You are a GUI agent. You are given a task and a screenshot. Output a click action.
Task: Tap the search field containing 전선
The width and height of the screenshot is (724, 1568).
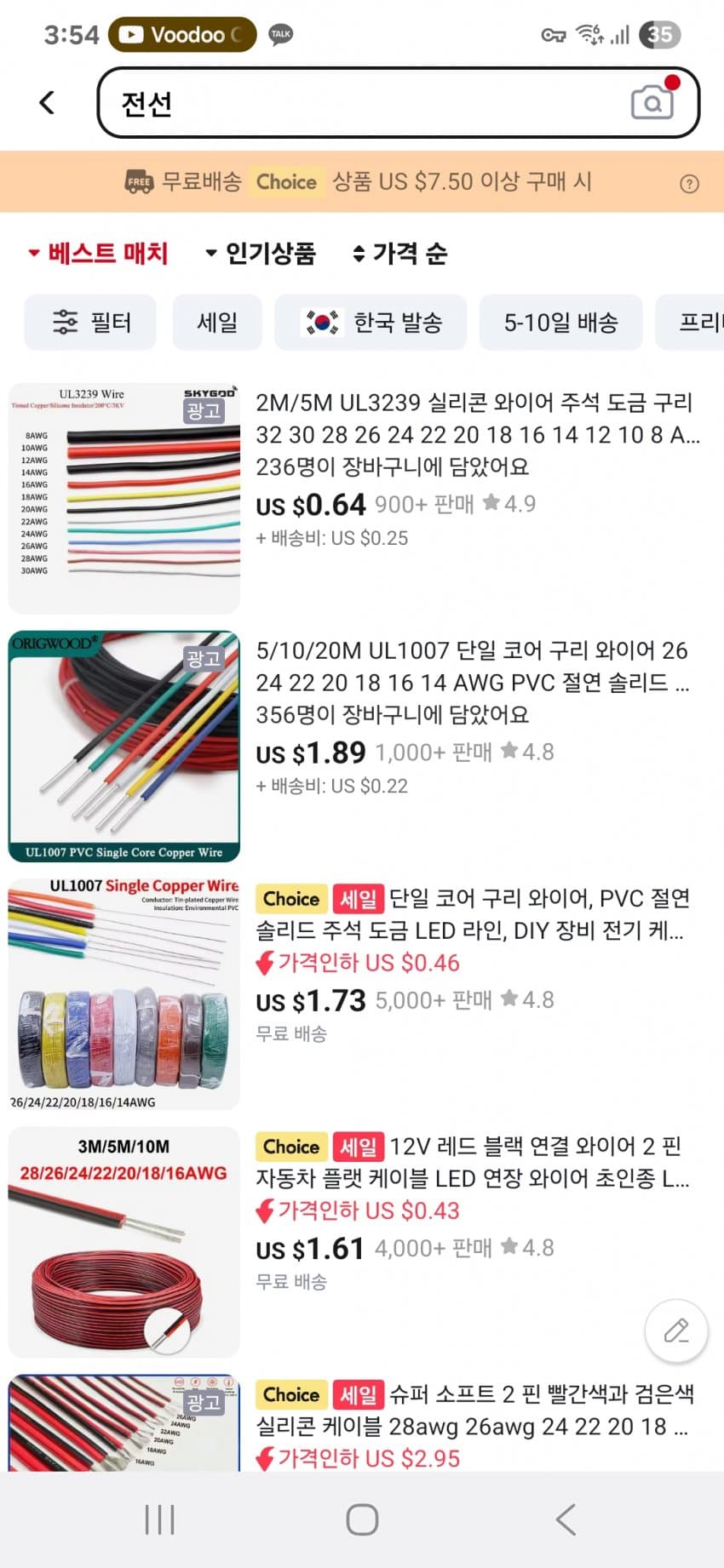(x=358, y=104)
